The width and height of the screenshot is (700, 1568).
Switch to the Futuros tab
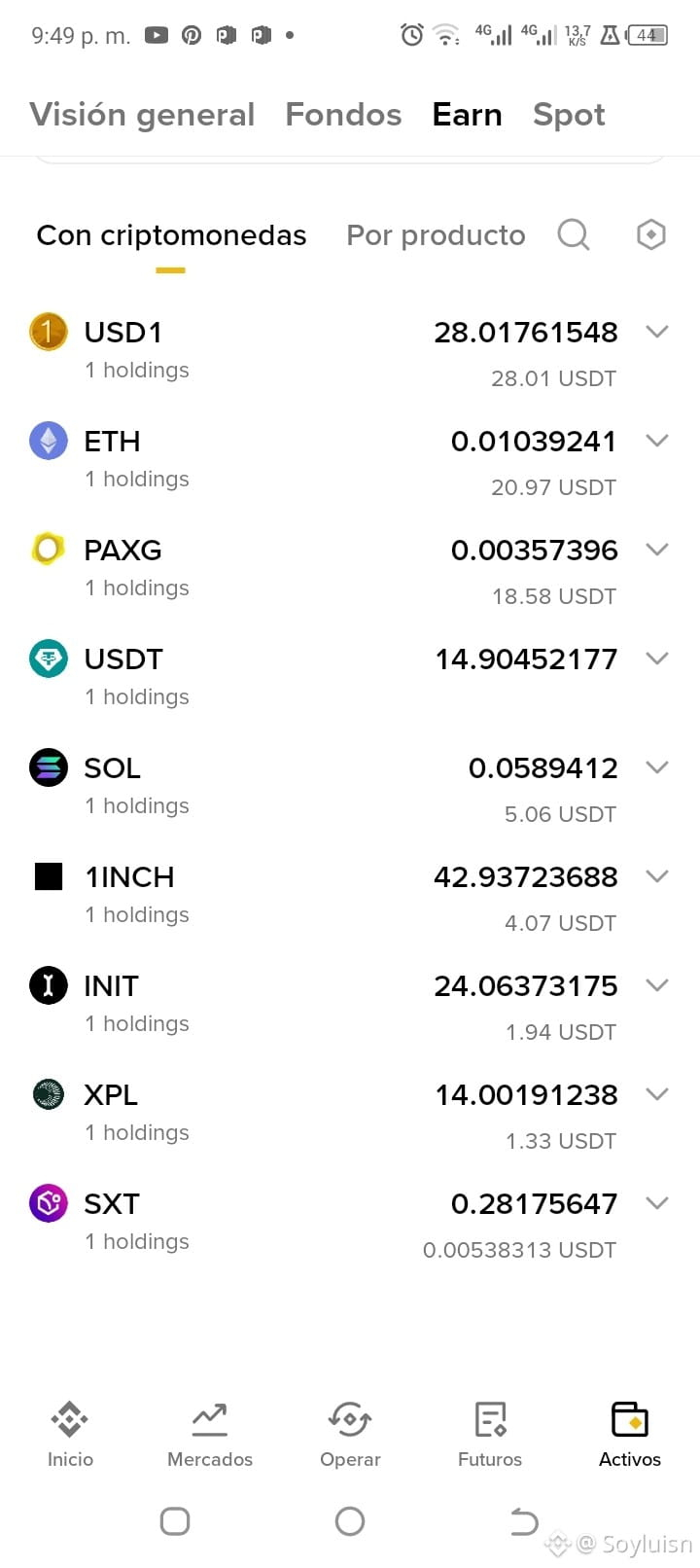(x=490, y=1435)
